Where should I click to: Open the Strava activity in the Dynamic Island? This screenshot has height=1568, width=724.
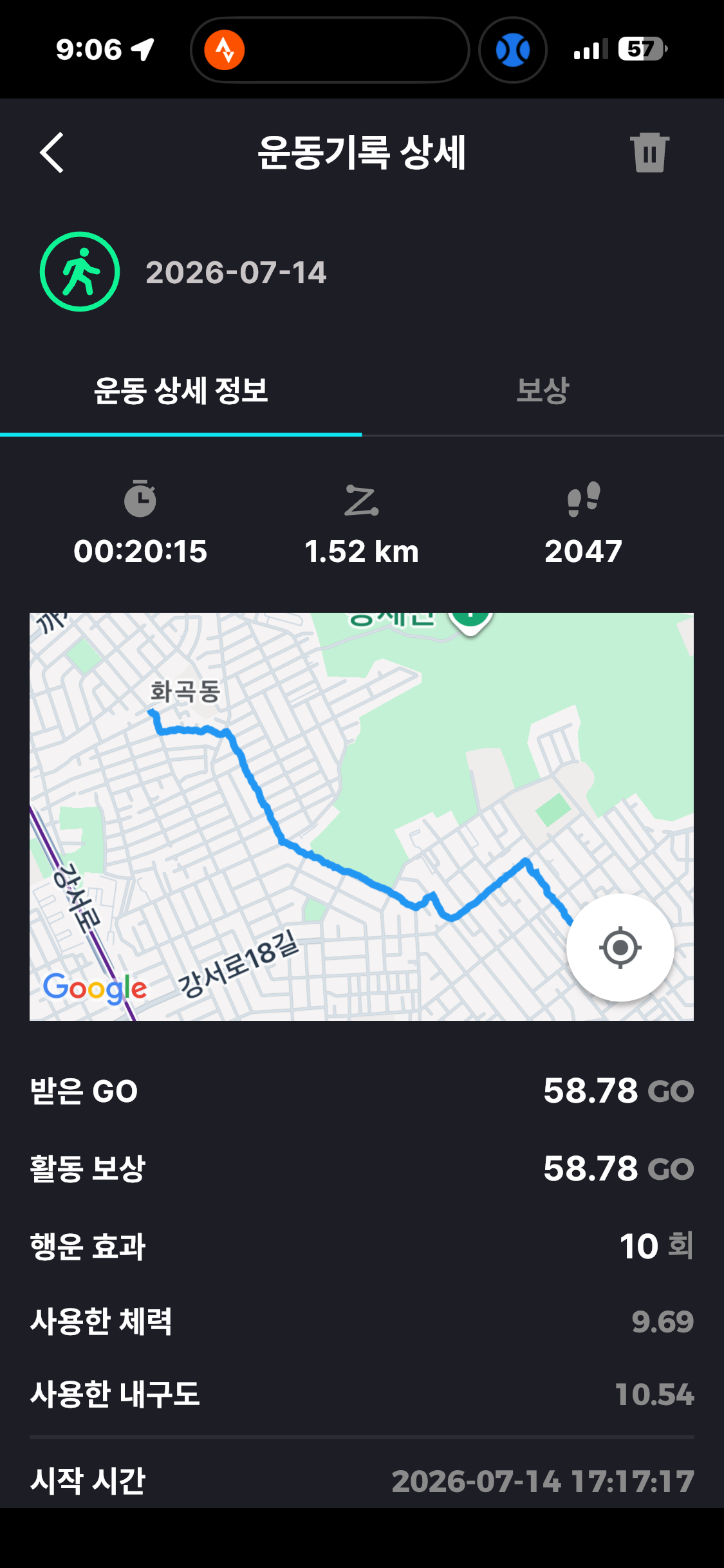point(225,50)
